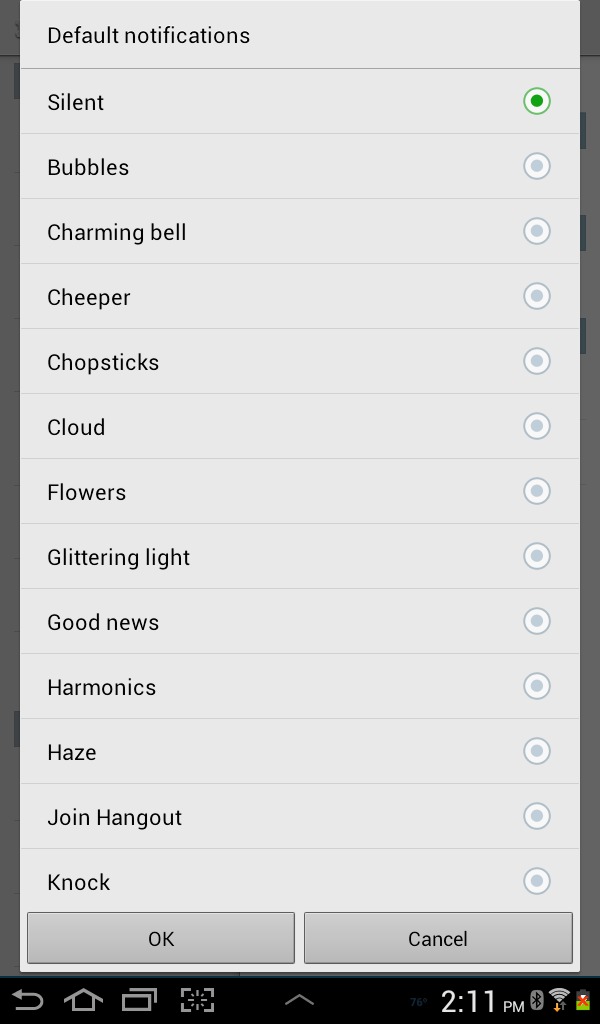Pick the Knock notification sound

300,879
